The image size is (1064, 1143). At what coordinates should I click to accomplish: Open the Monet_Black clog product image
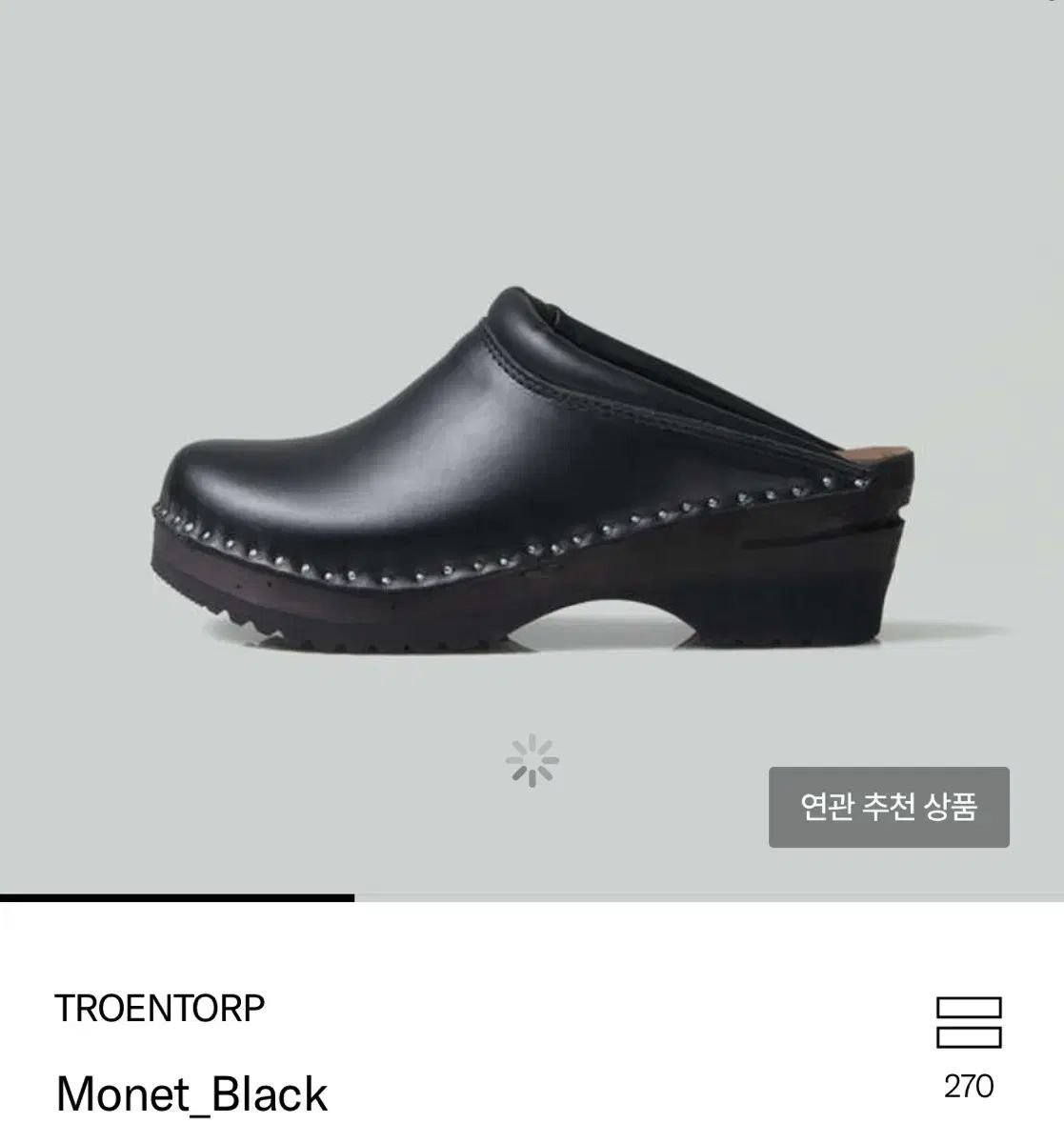click(x=533, y=467)
